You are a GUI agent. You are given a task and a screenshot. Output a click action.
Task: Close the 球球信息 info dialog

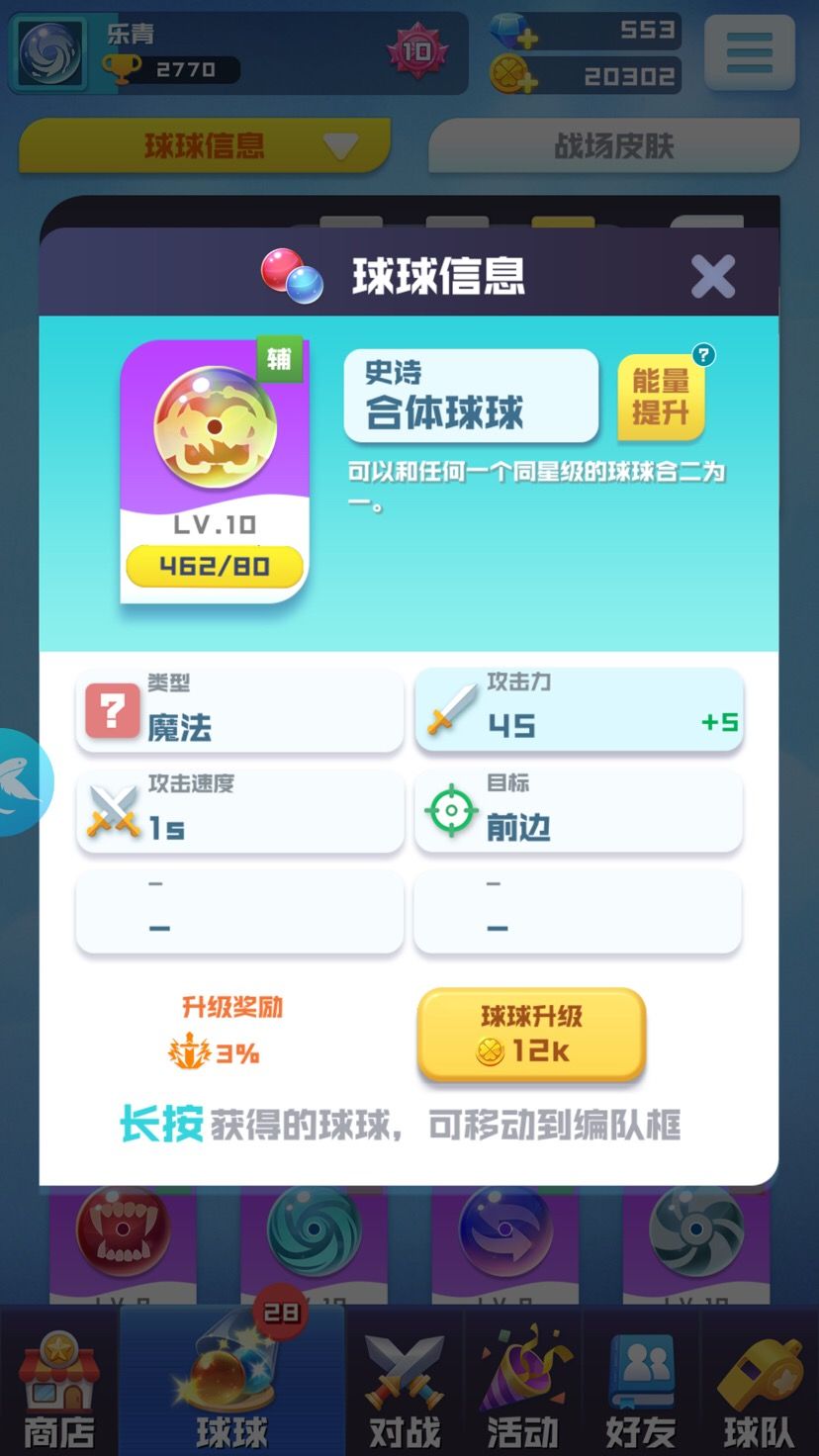click(x=713, y=277)
